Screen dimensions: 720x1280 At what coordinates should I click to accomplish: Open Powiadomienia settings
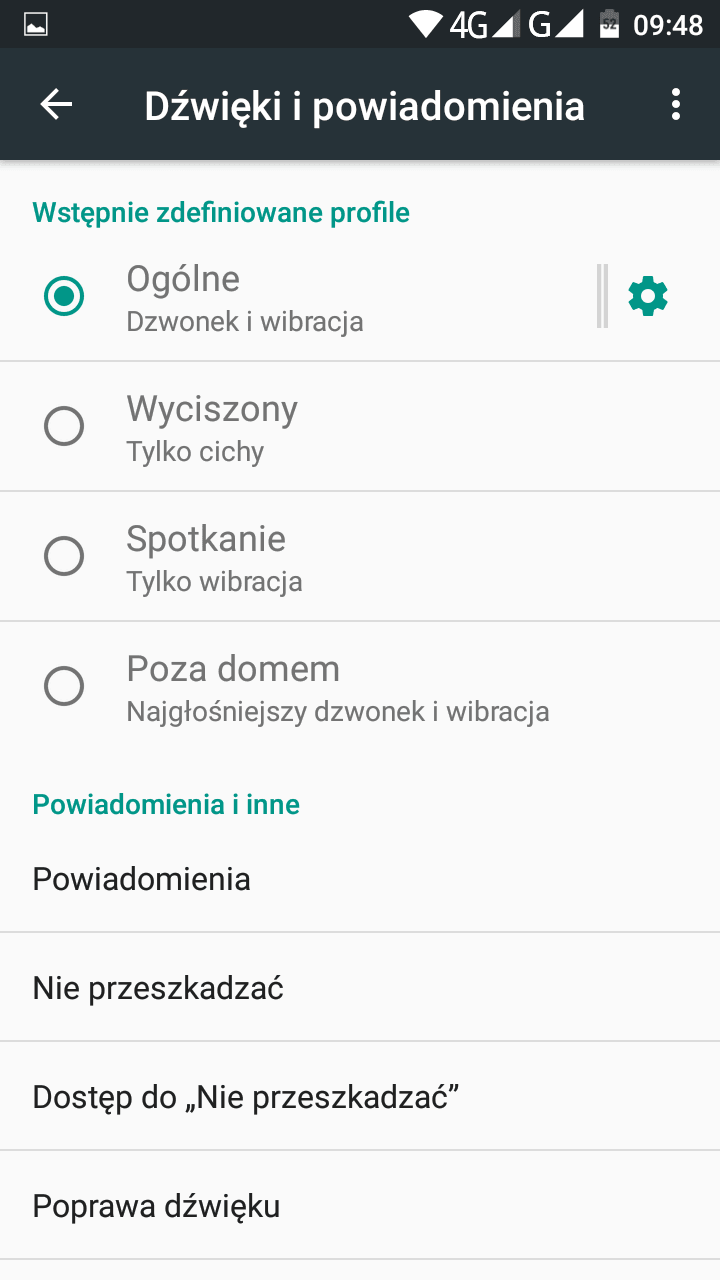tap(360, 879)
